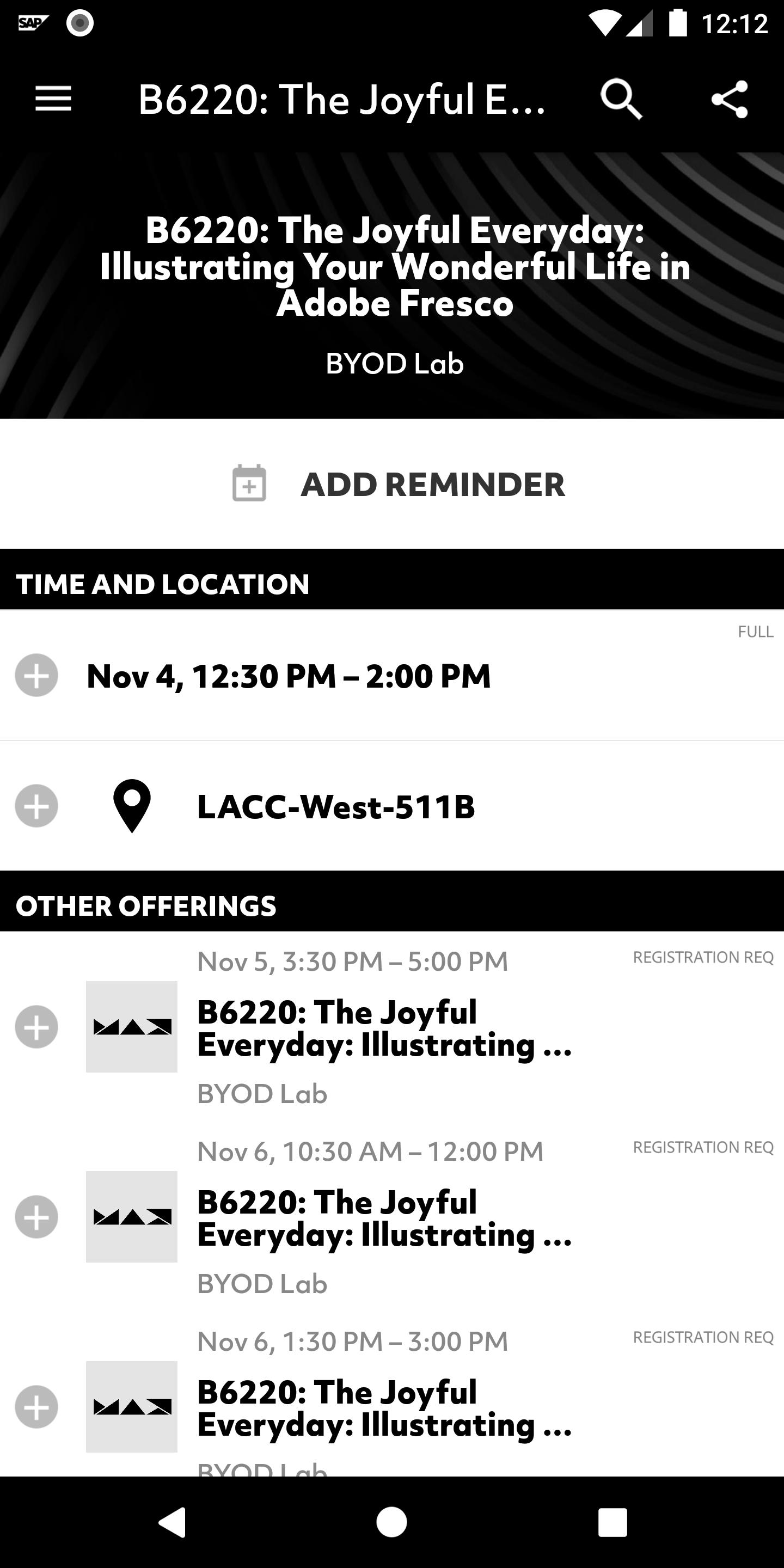
Task: Add the Nov 4, 12:30 PM session to schedule
Action: pos(36,676)
